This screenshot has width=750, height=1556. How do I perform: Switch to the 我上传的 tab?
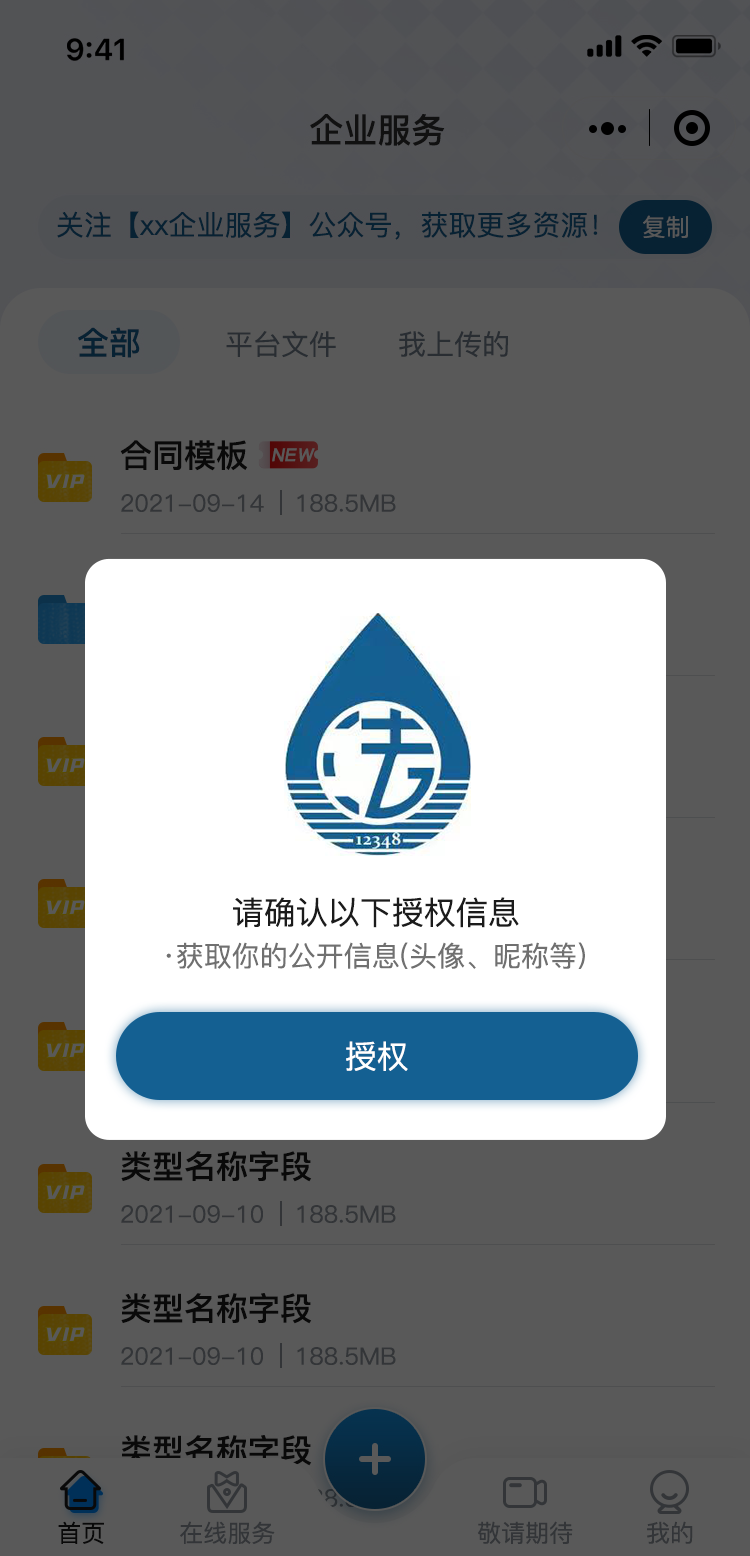[x=454, y=345]
